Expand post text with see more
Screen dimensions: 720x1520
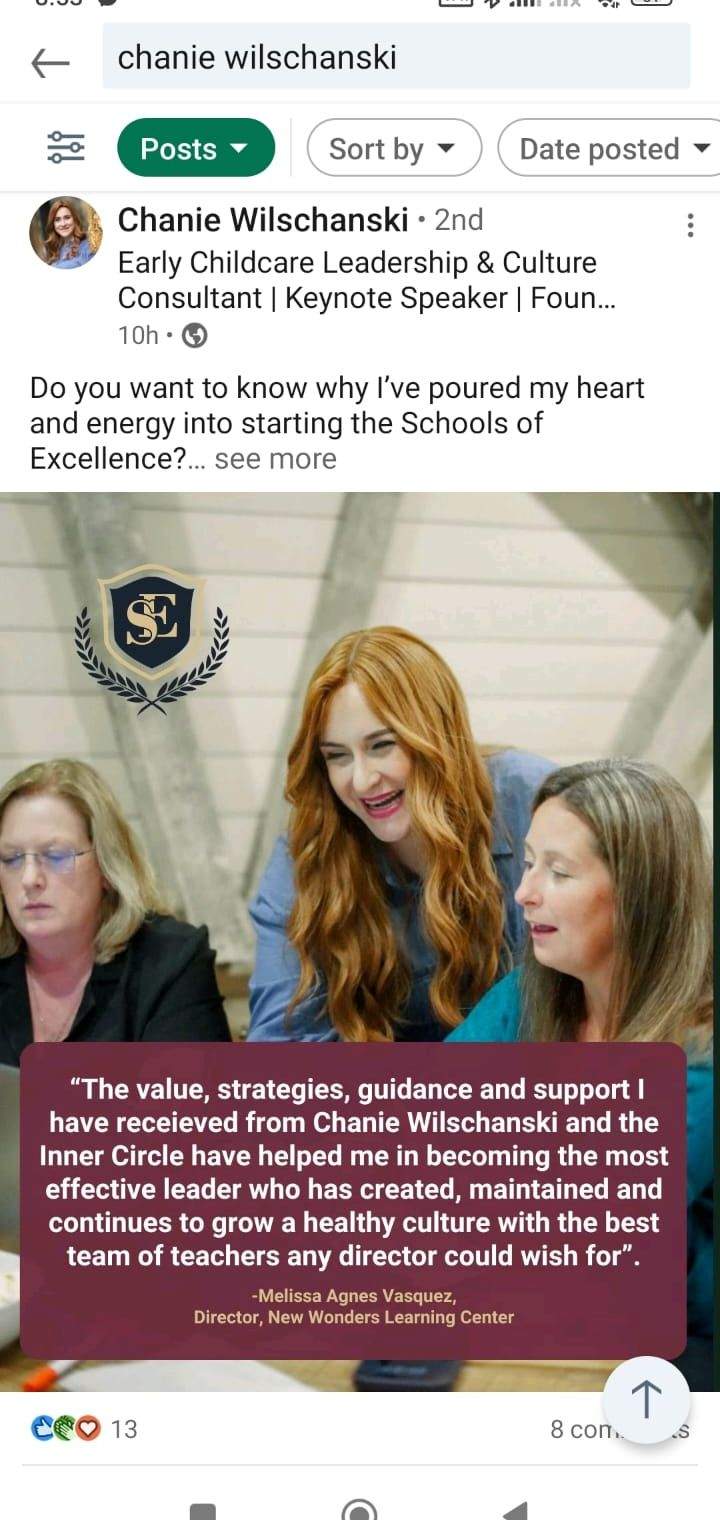[x=275, y=459]
